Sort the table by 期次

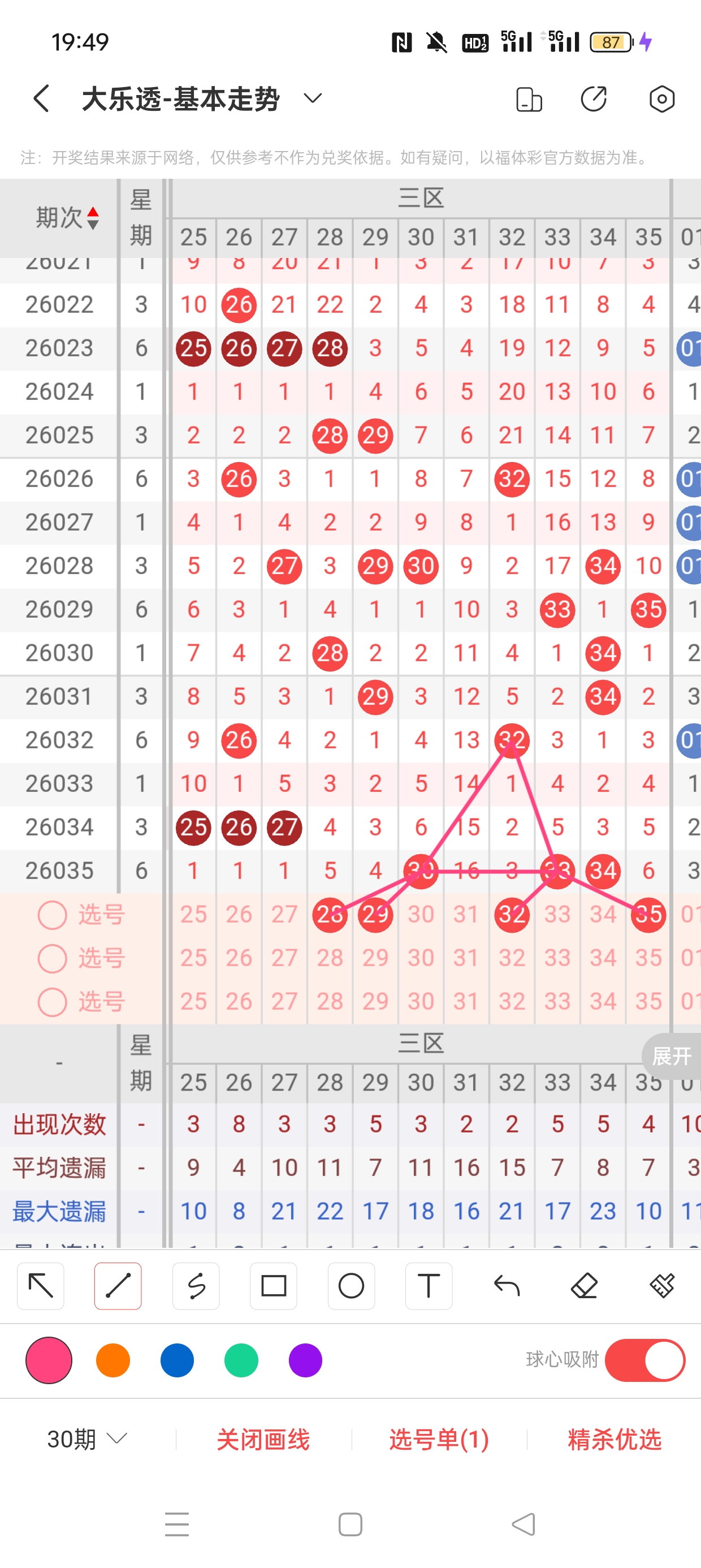[x=67, y=217]
